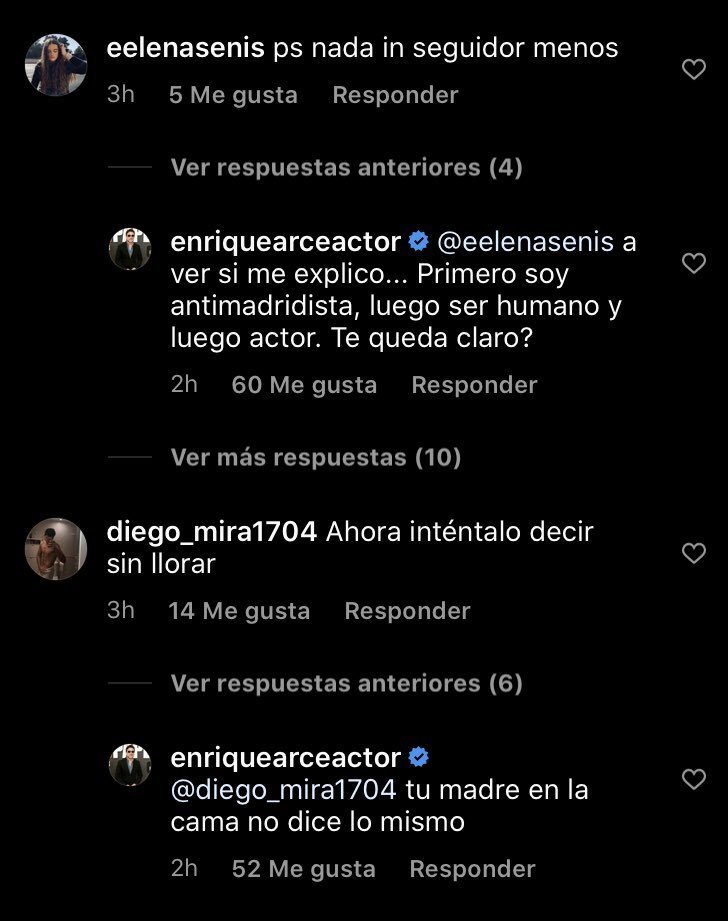Reply to eelenasenis's comment
The height and width of the screenshot is (921, 728).
point(395,95)
